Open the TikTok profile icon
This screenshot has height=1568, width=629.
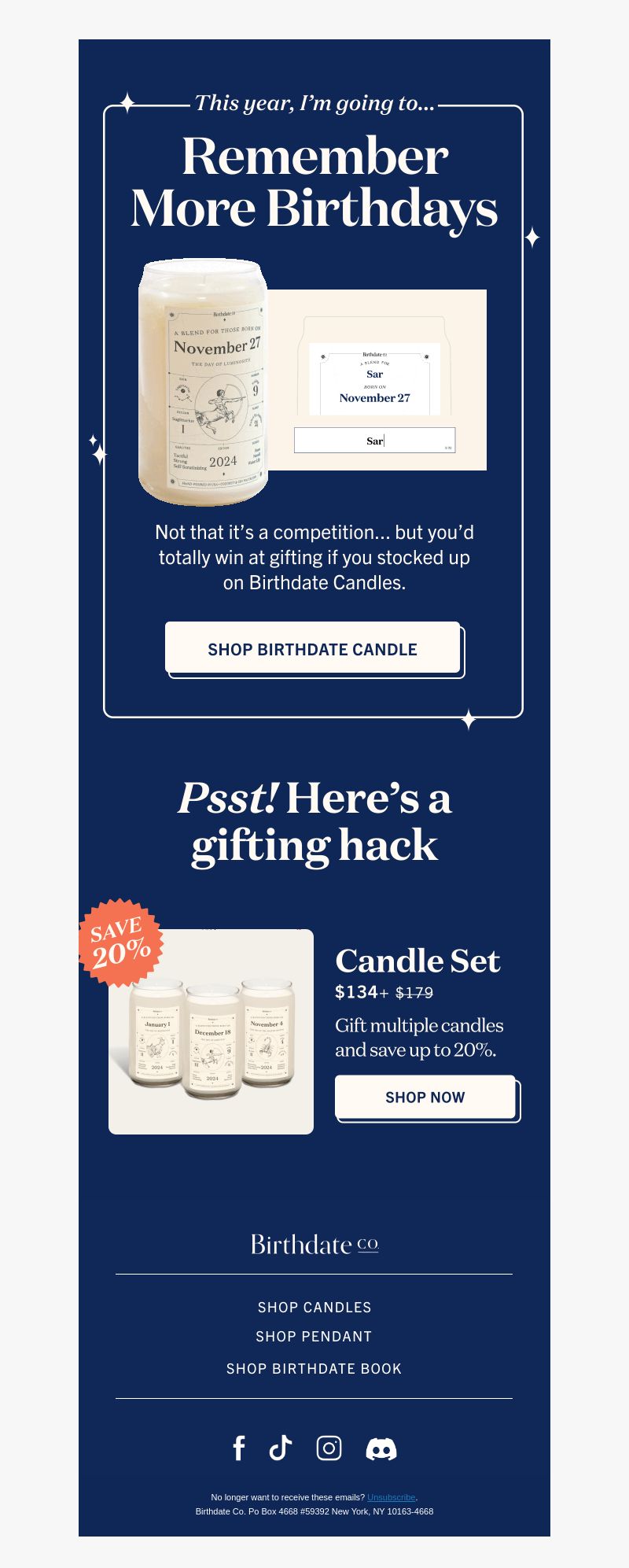pyautogui.click(x=281, y=1448)
